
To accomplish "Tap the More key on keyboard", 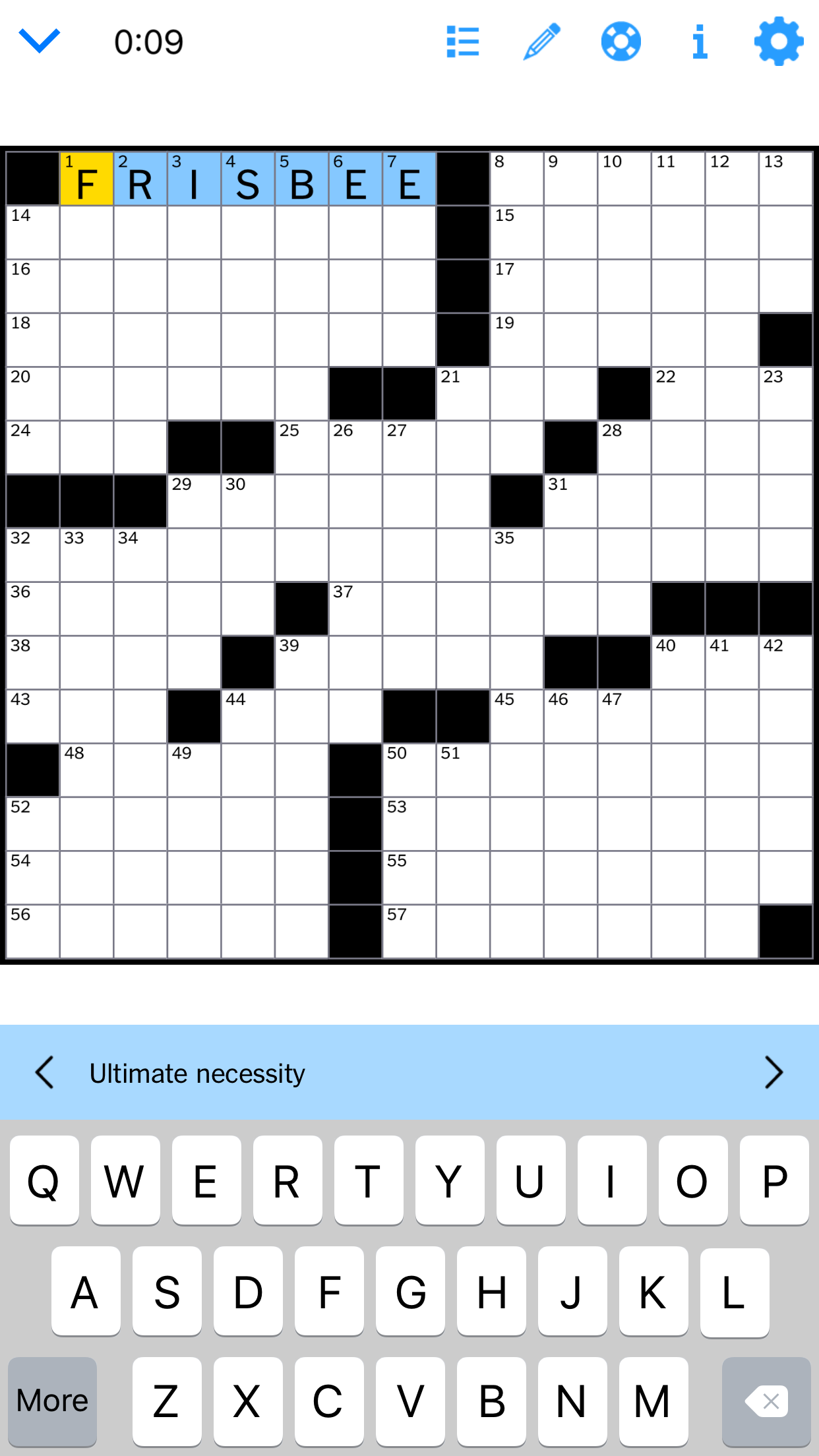I will click(x=53, y=1401).
